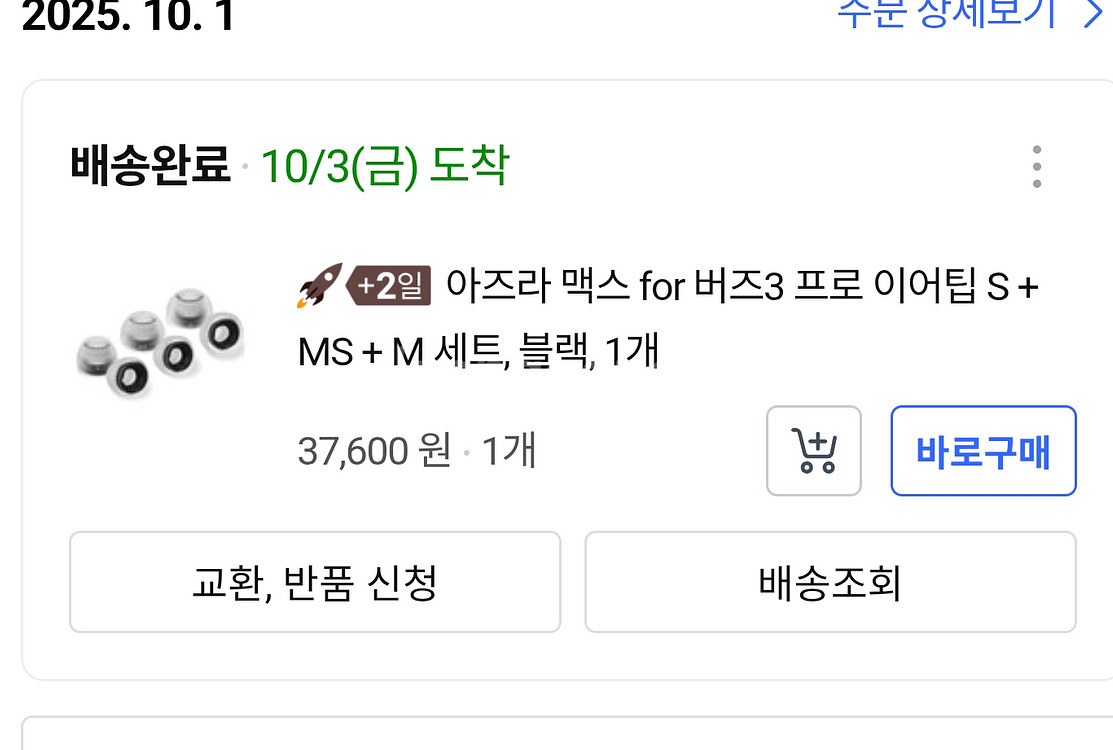1113x750 pixels.
Task: Track shipment with 배송조회 button
Action: pos(830,582)
